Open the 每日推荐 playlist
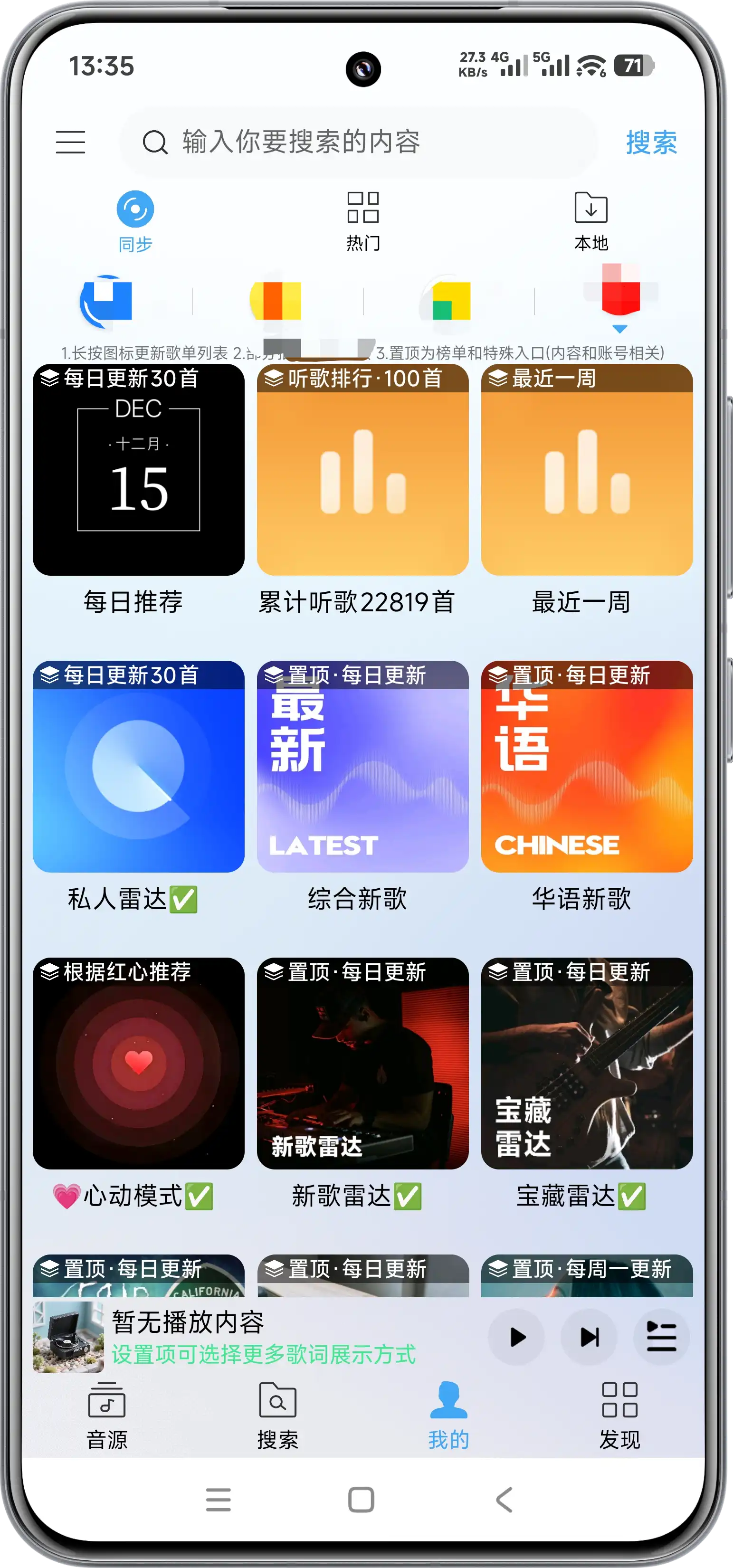Image resolution: width=733 pixels, height=1568 pixels. pyautogui.click(x=139, y=470)
